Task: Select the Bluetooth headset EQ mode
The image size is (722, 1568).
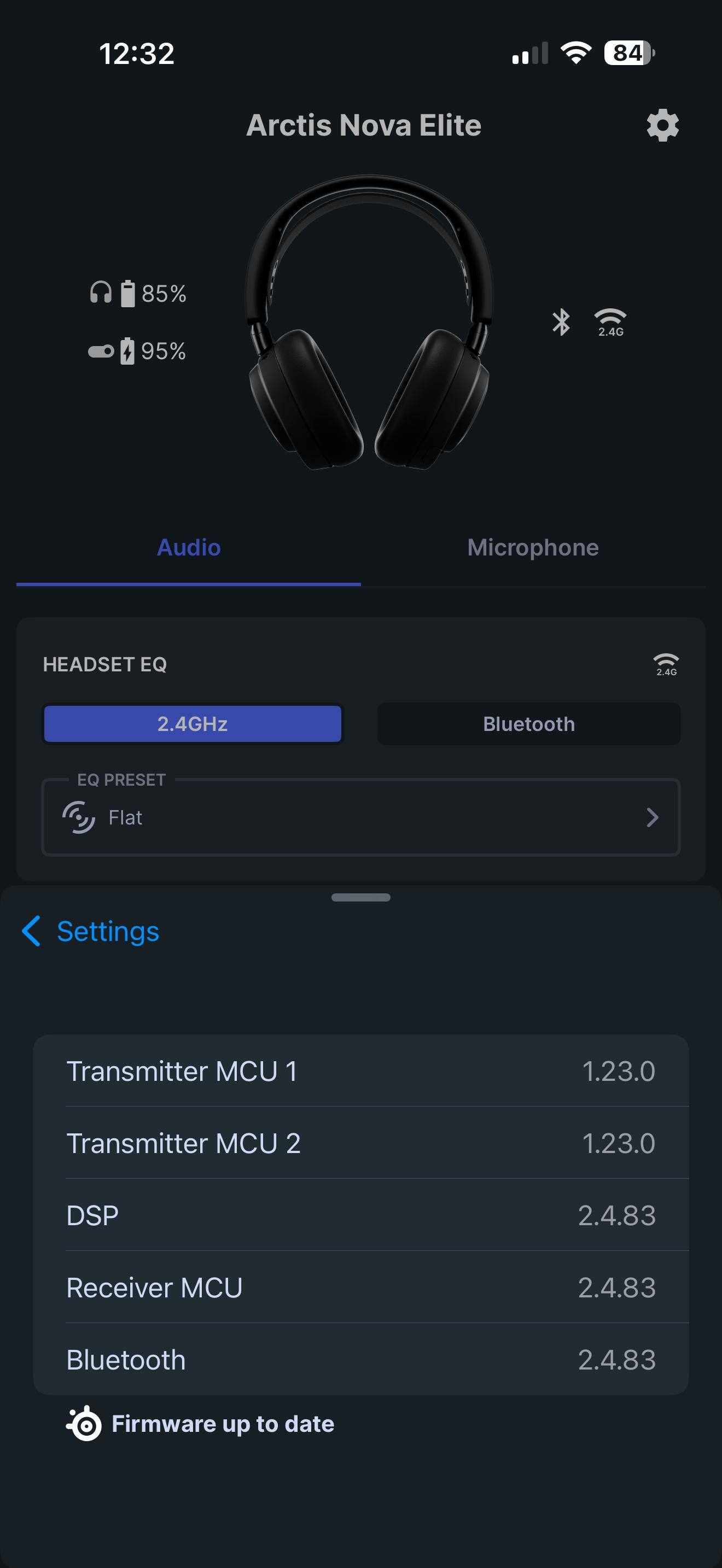Action: pyautogui.click(x=528, y=724)
